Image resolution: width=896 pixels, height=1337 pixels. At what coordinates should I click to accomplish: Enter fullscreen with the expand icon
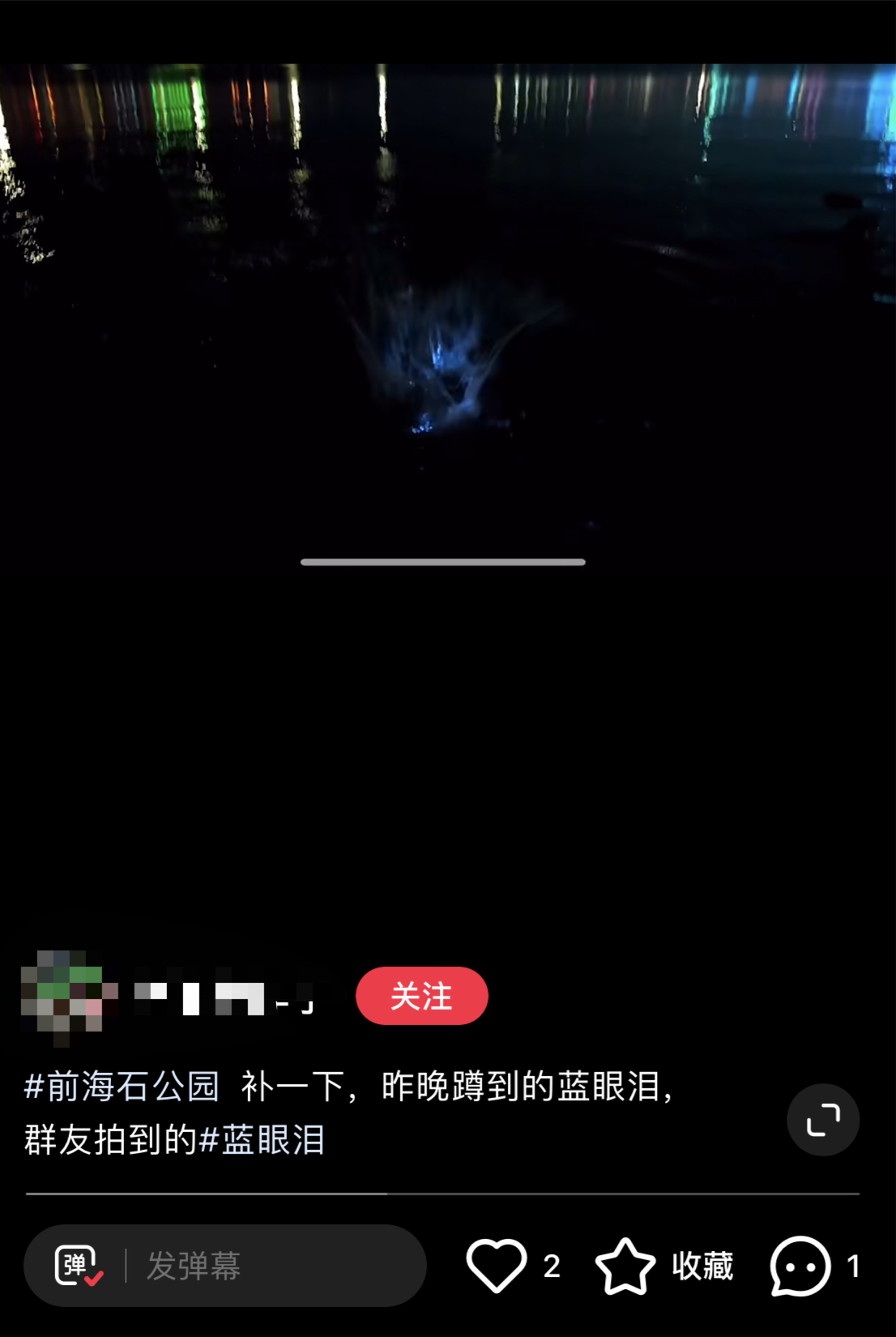pyautogui.click(x=823, y=1120)
